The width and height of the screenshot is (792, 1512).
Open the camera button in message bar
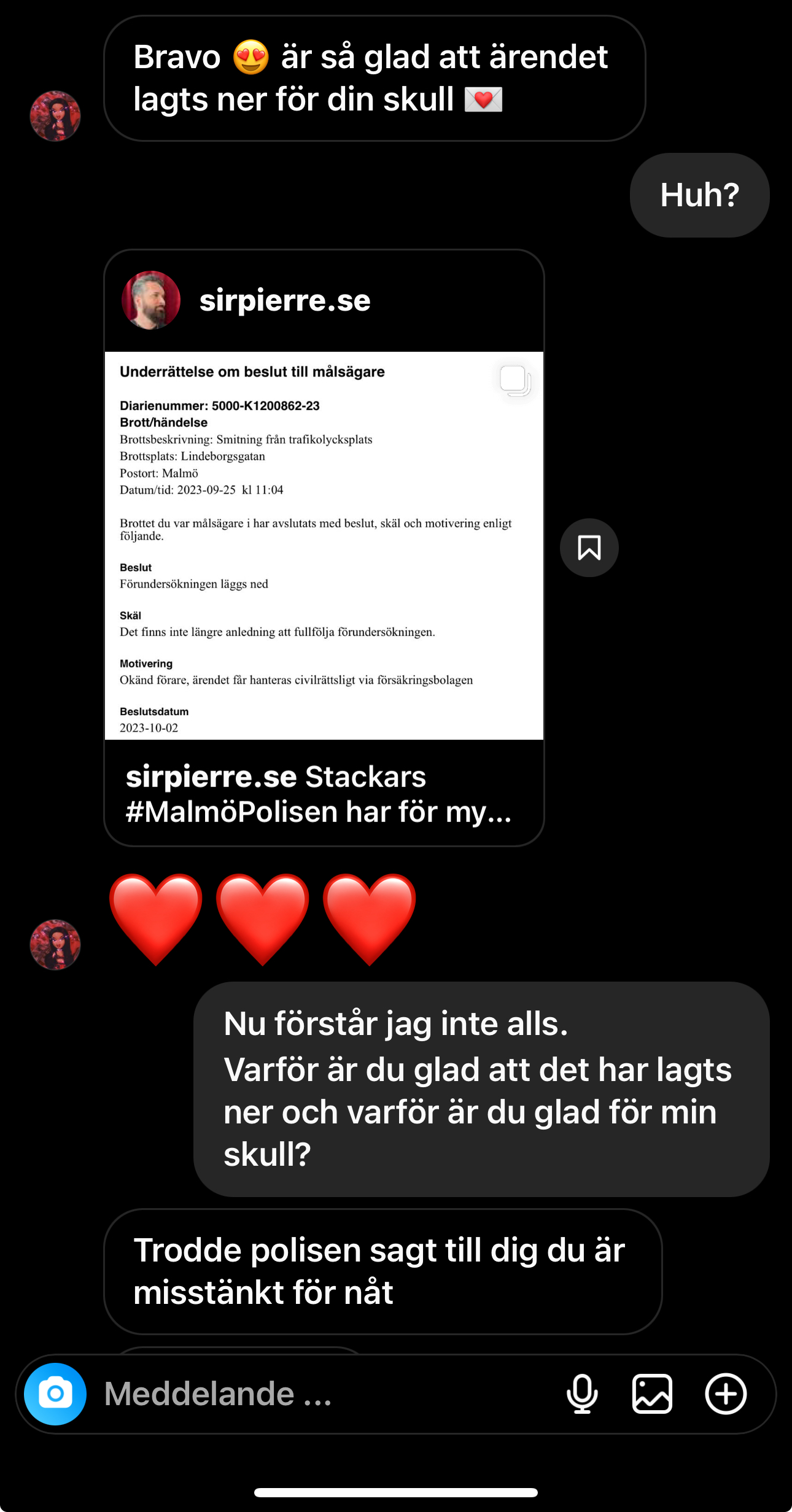(55, 1394)
